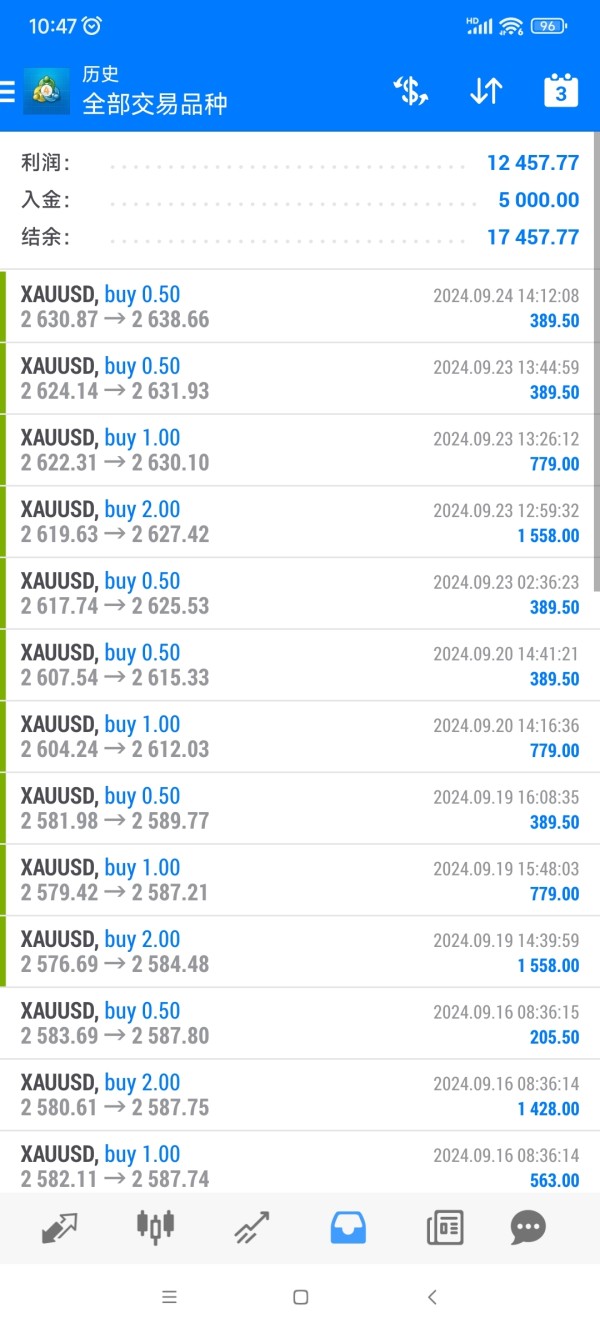
Task: Open the sort order arrows
Action: coord(485,91)
